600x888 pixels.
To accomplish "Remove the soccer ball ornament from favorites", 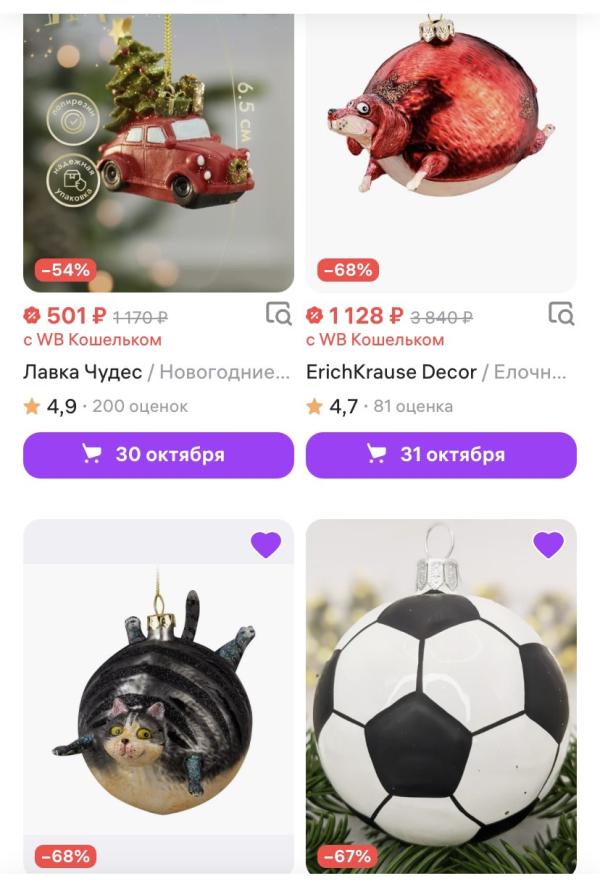I will pyautogui.click(x=548, y=545).
